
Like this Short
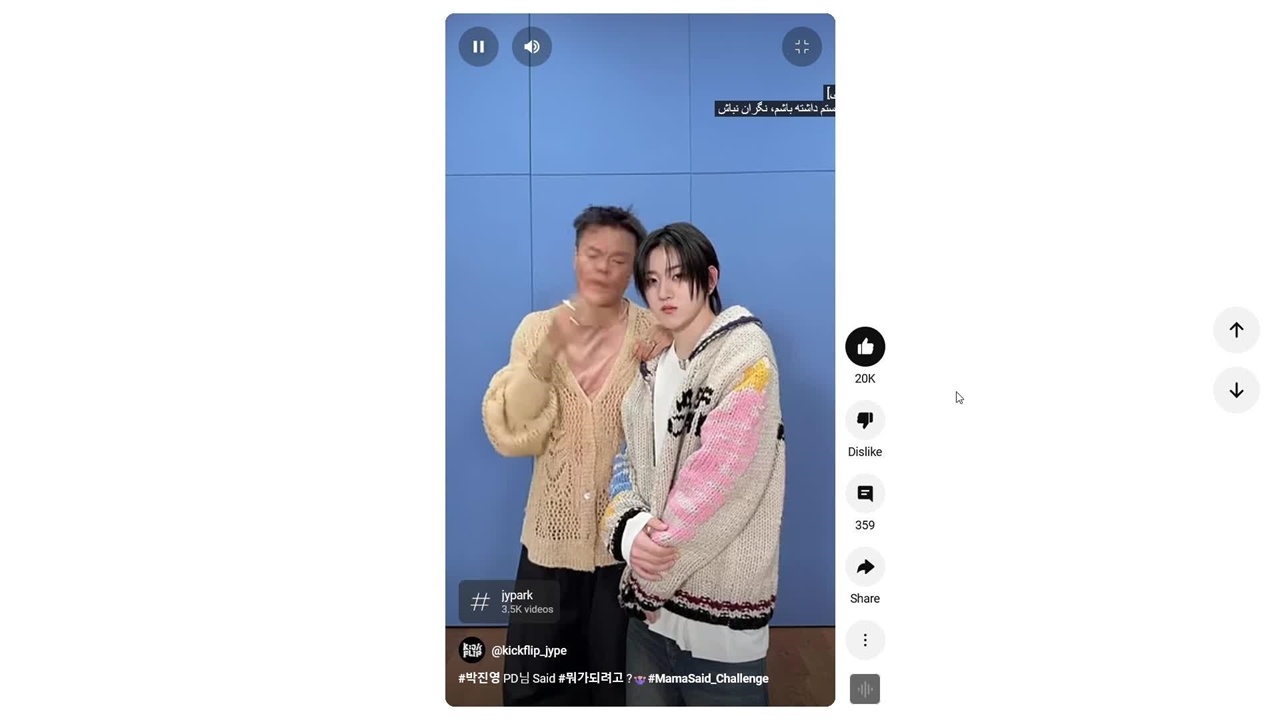click(864, 347)
